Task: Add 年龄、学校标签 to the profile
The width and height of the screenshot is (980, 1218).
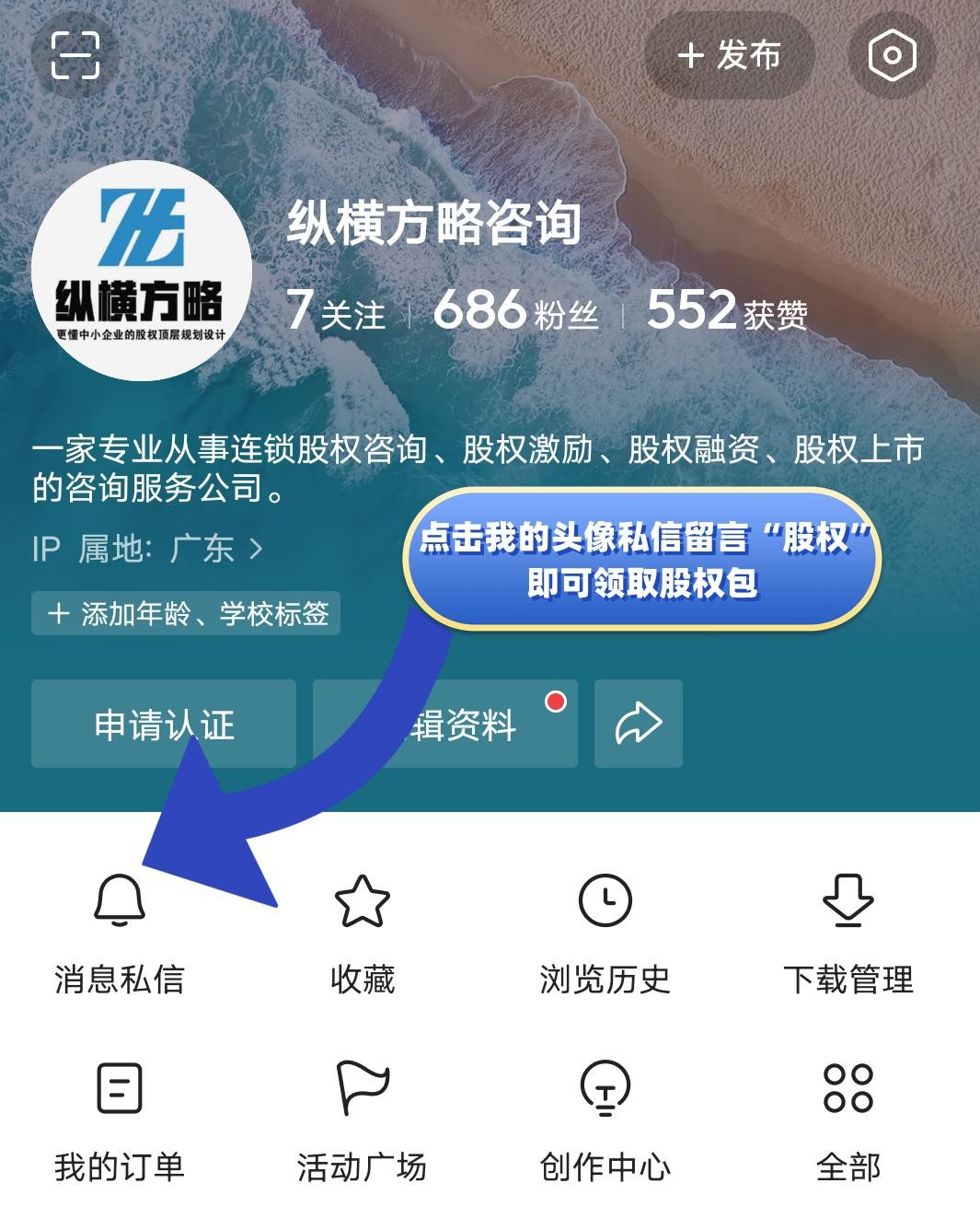Action: 186,614
